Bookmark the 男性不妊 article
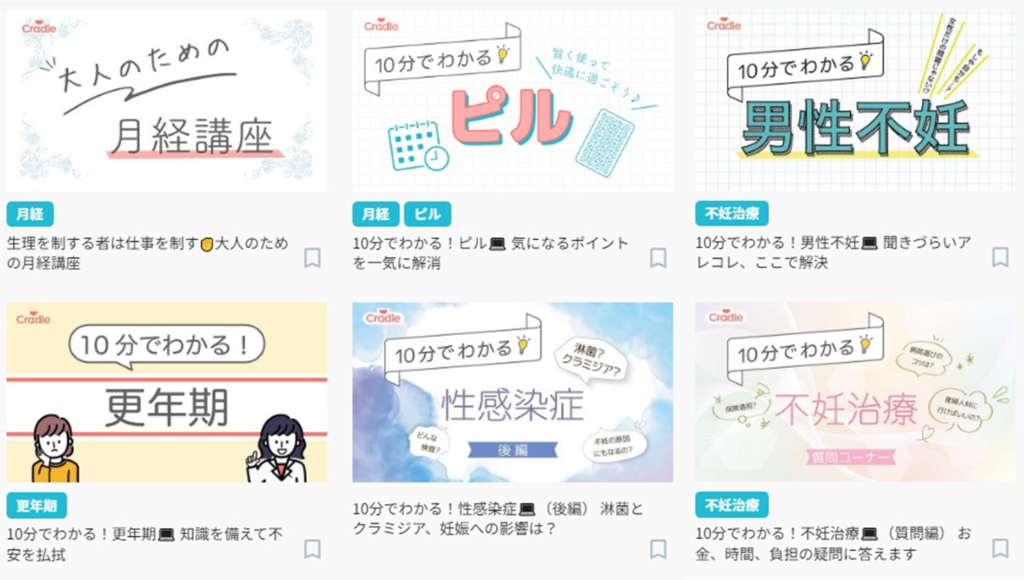The height and width of the screenshot is (580, 1024). 1000,258
